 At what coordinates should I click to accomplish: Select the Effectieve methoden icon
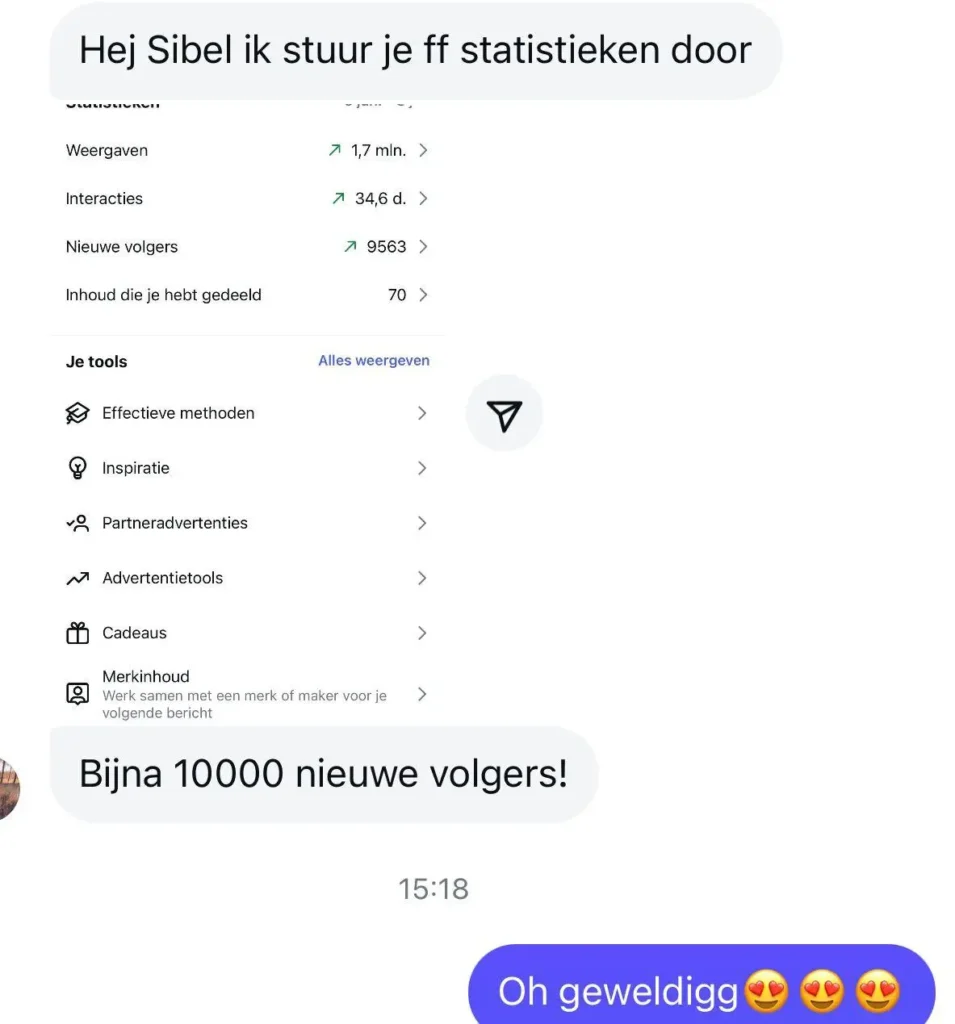(x=78, y=413)
